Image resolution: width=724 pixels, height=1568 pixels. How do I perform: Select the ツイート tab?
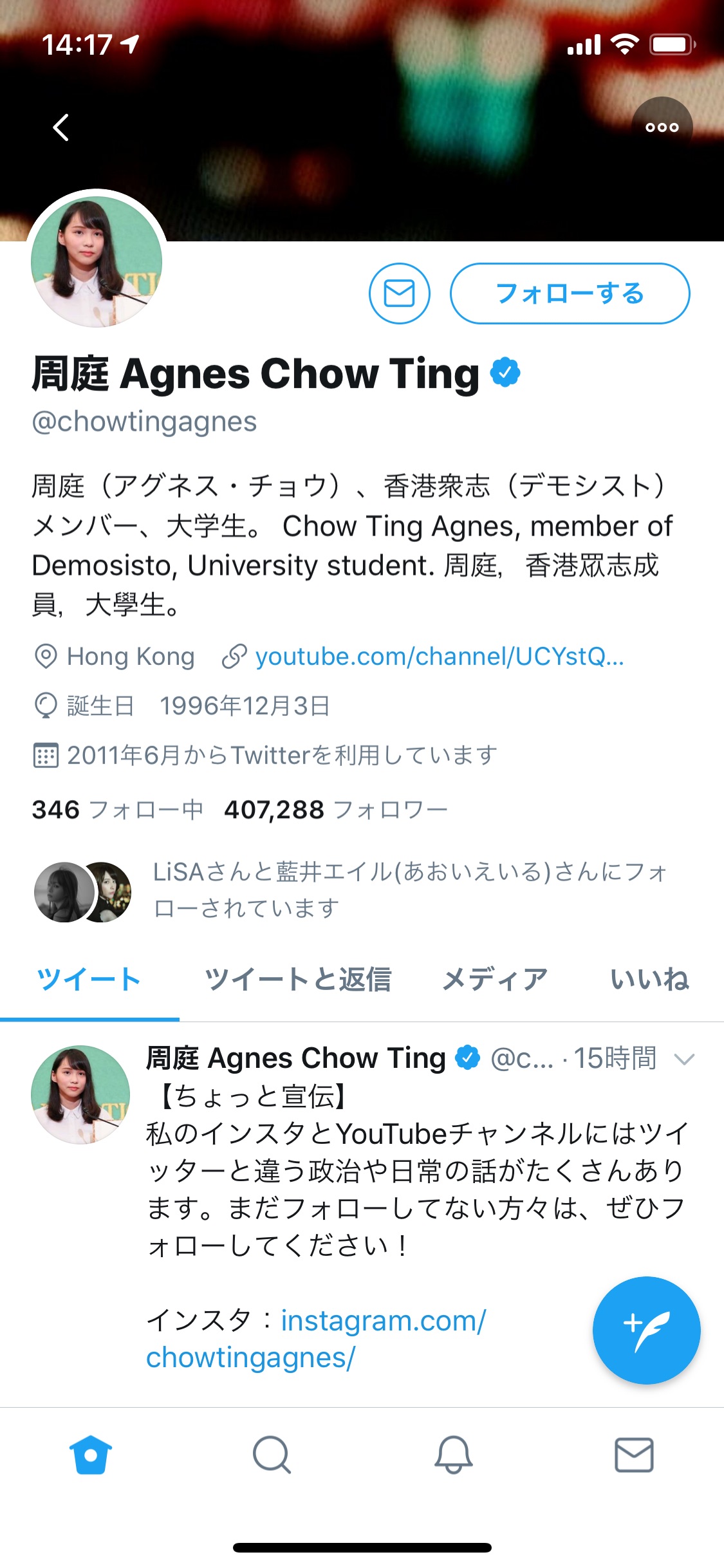click(x=89, y=980)
